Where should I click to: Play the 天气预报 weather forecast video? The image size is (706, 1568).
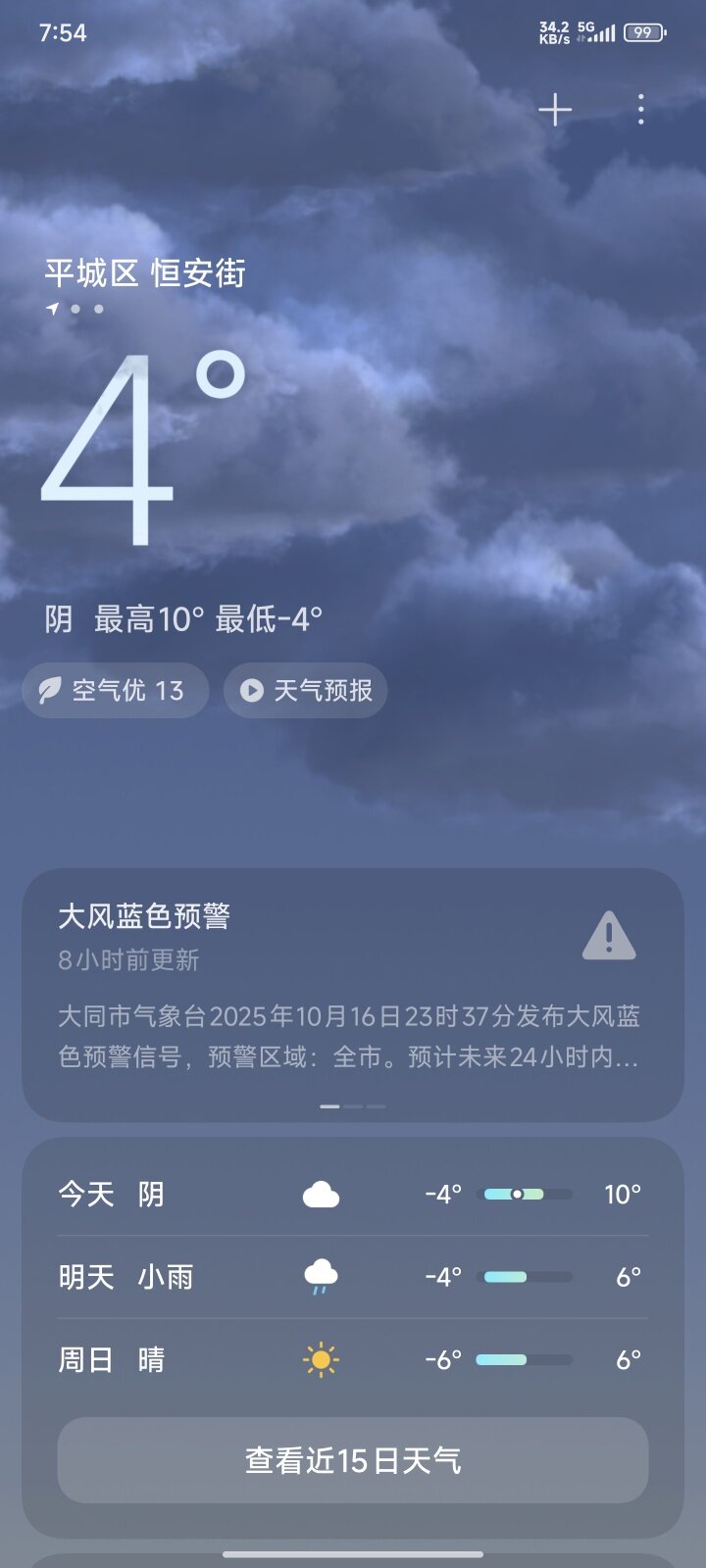tap(305, 691)
